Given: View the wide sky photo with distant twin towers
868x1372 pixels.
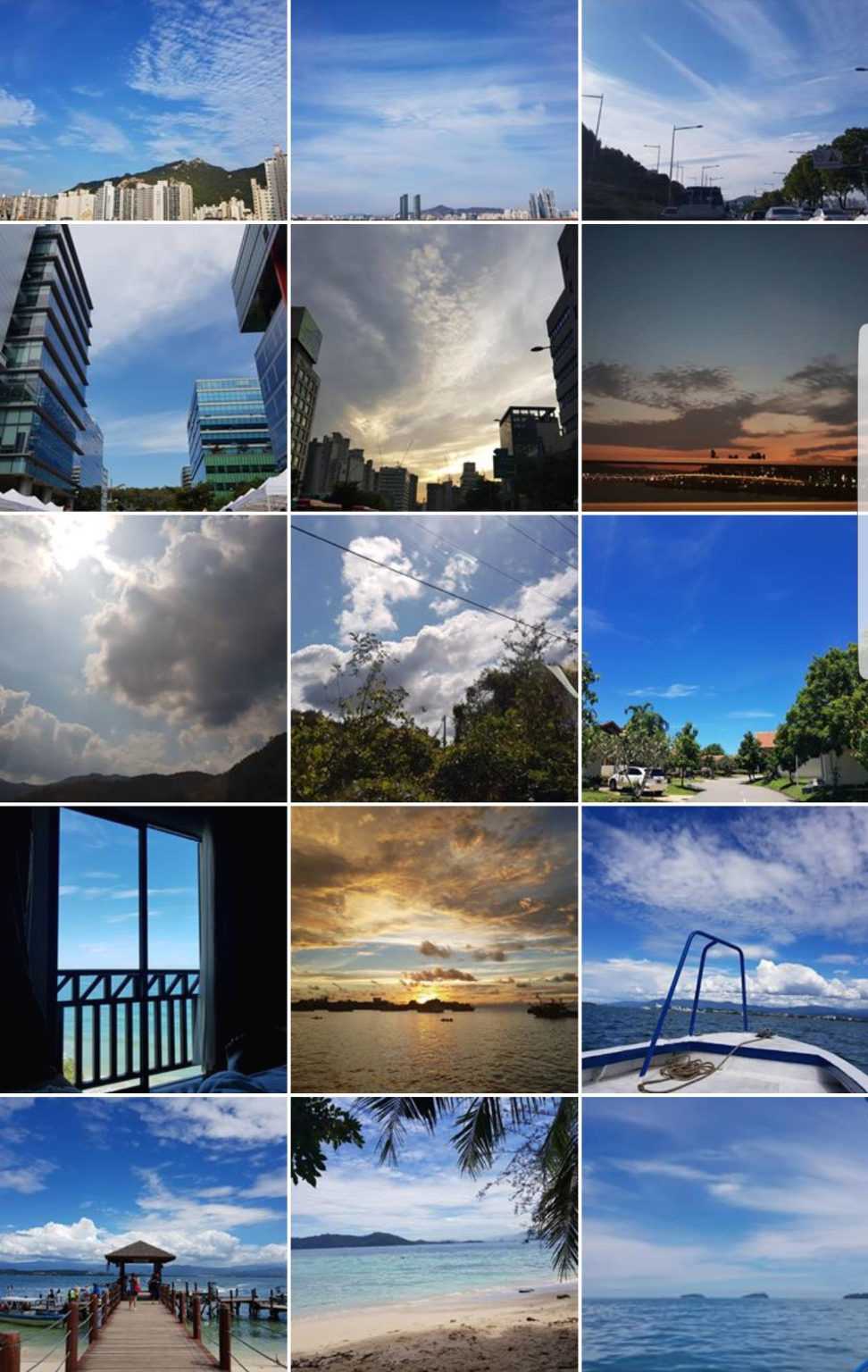Looking at the screenshot, I should pyautogui.click(x=434, y=110).
